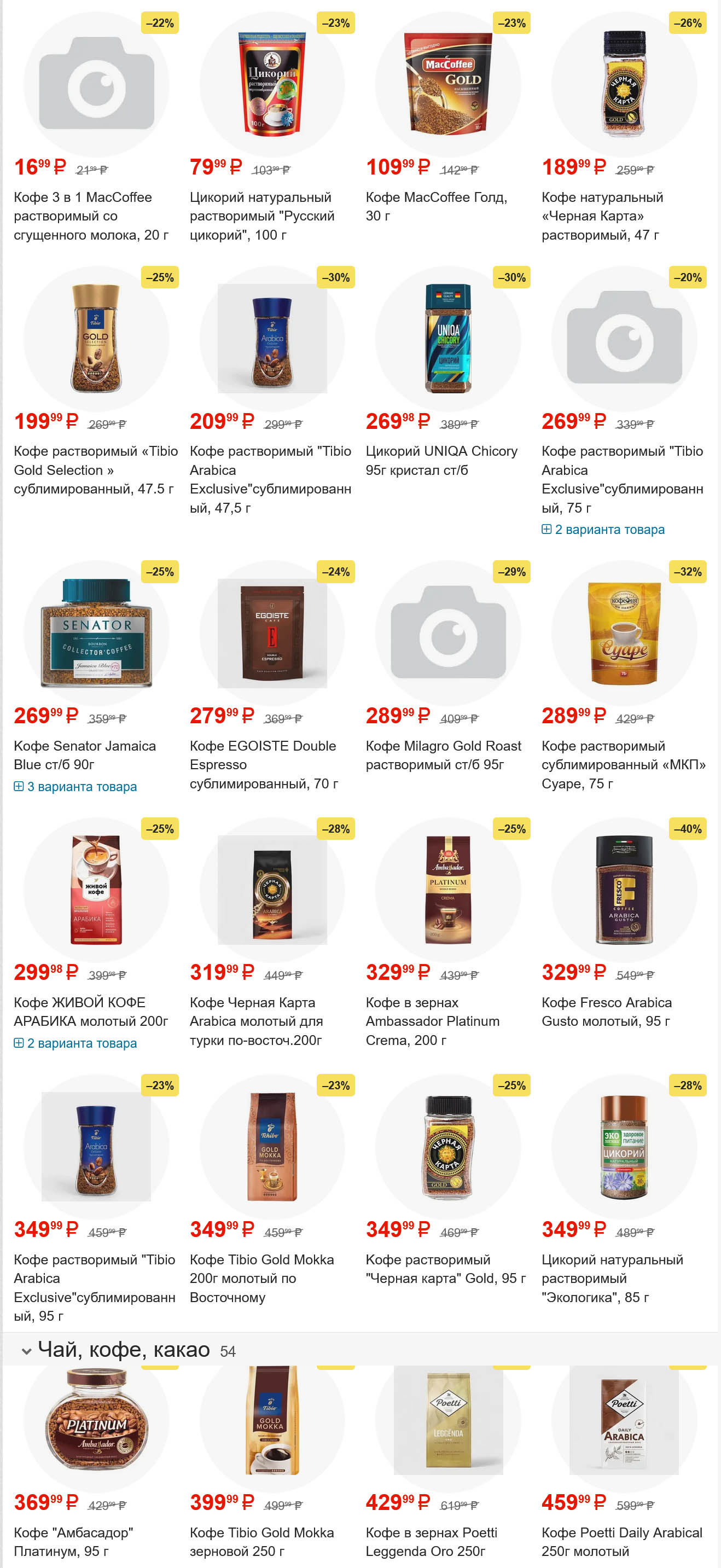
Task: Open Tibio Gold Mokka 200г молотый
Action: 261,1277
